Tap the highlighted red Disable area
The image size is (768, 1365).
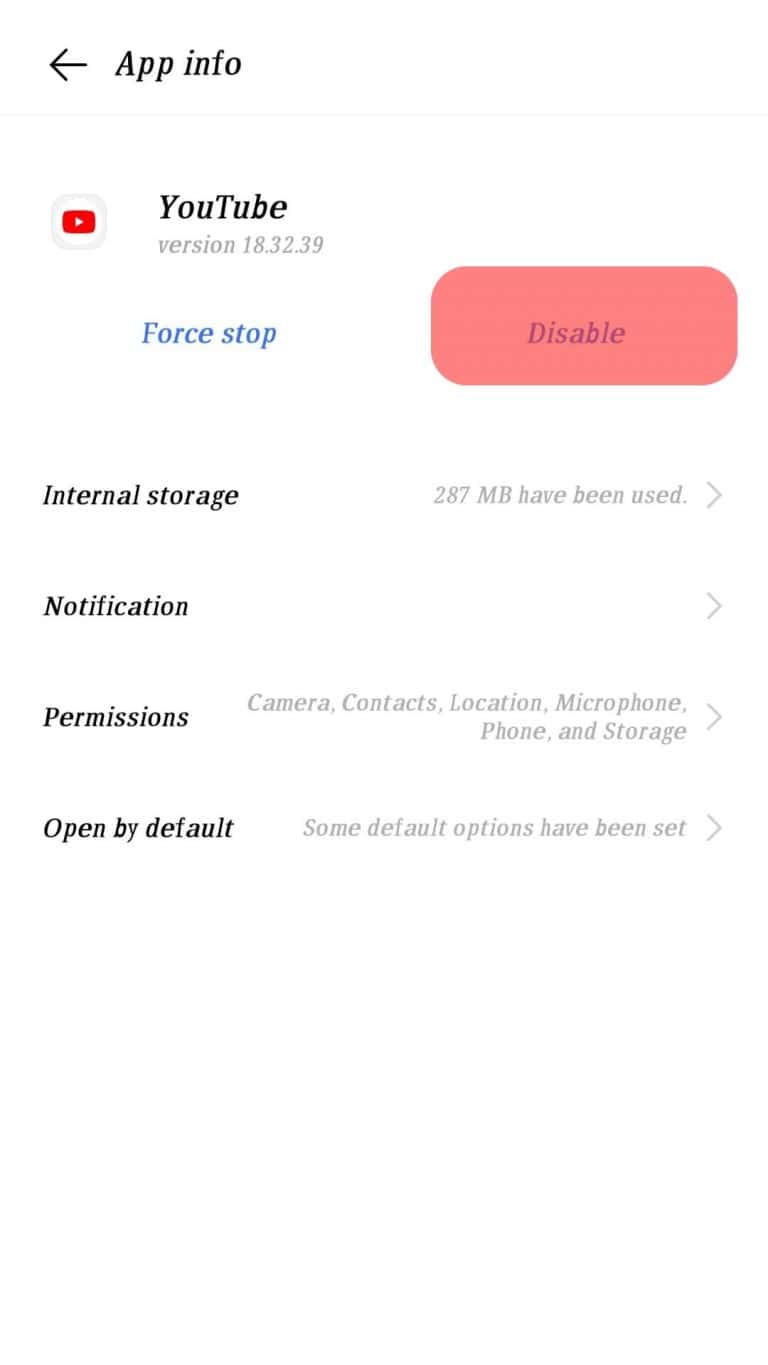[x=583, y=325]
